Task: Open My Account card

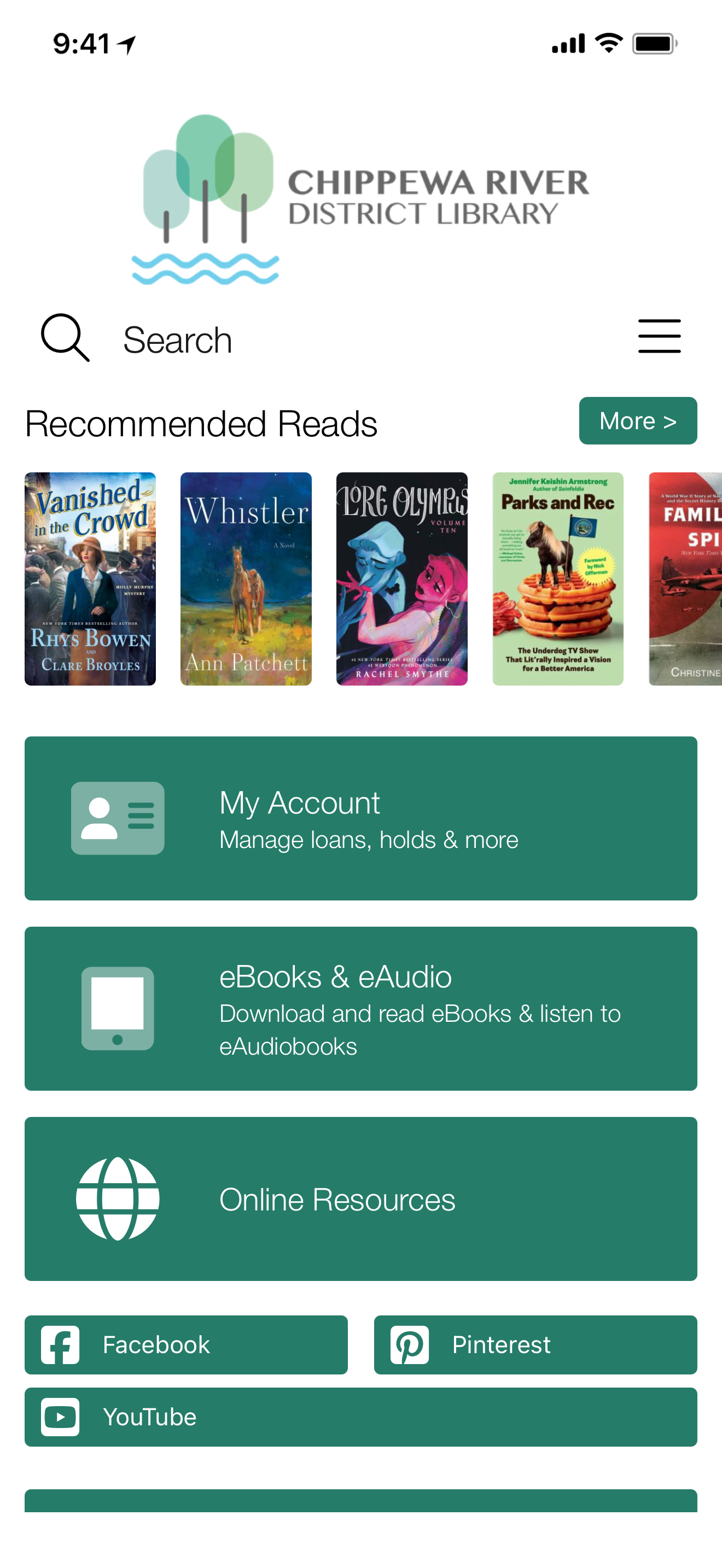Action: click(x=360, y=818)
